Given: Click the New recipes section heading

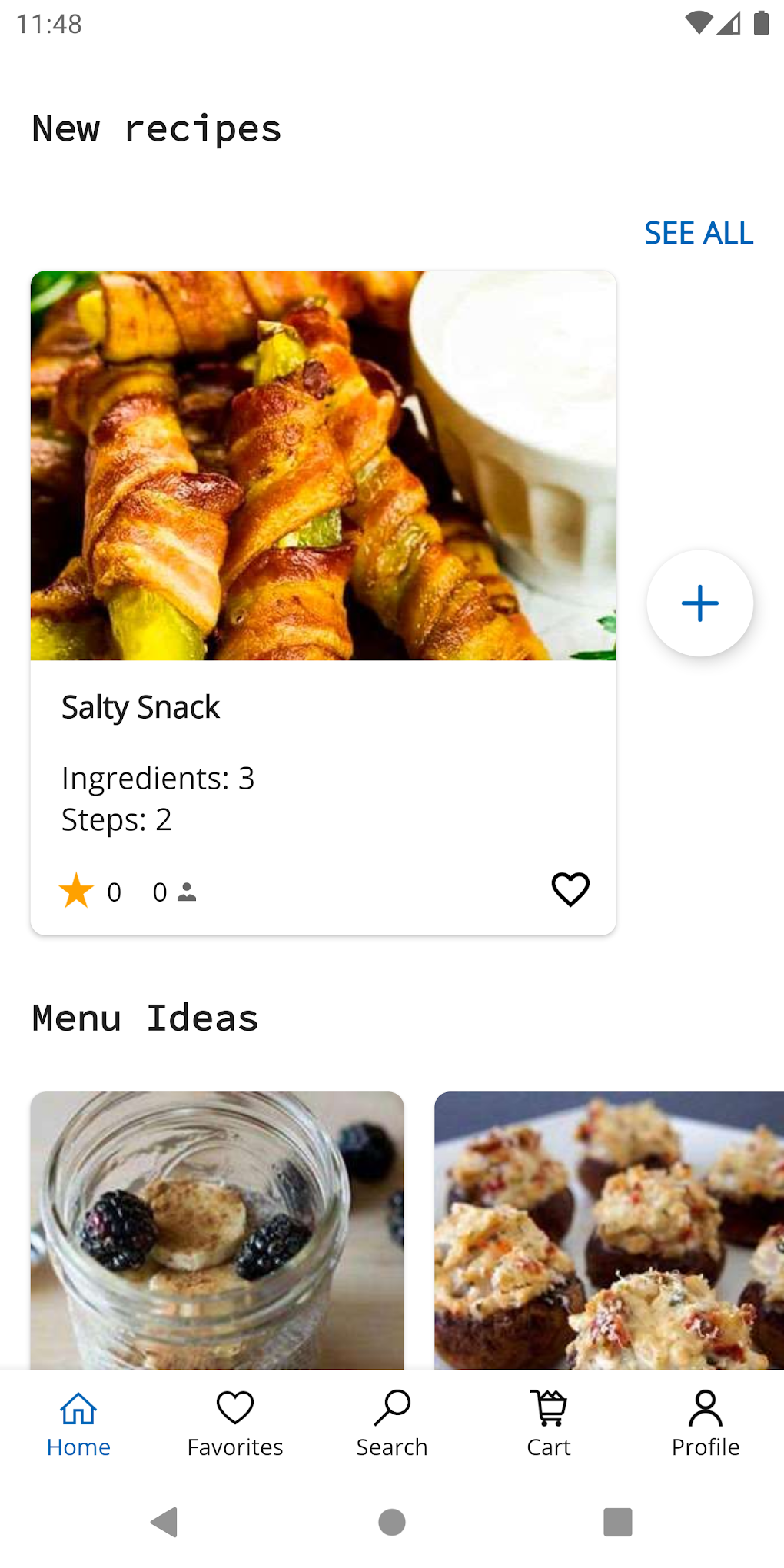Looking at the screenshot, I should click(155, 129).
